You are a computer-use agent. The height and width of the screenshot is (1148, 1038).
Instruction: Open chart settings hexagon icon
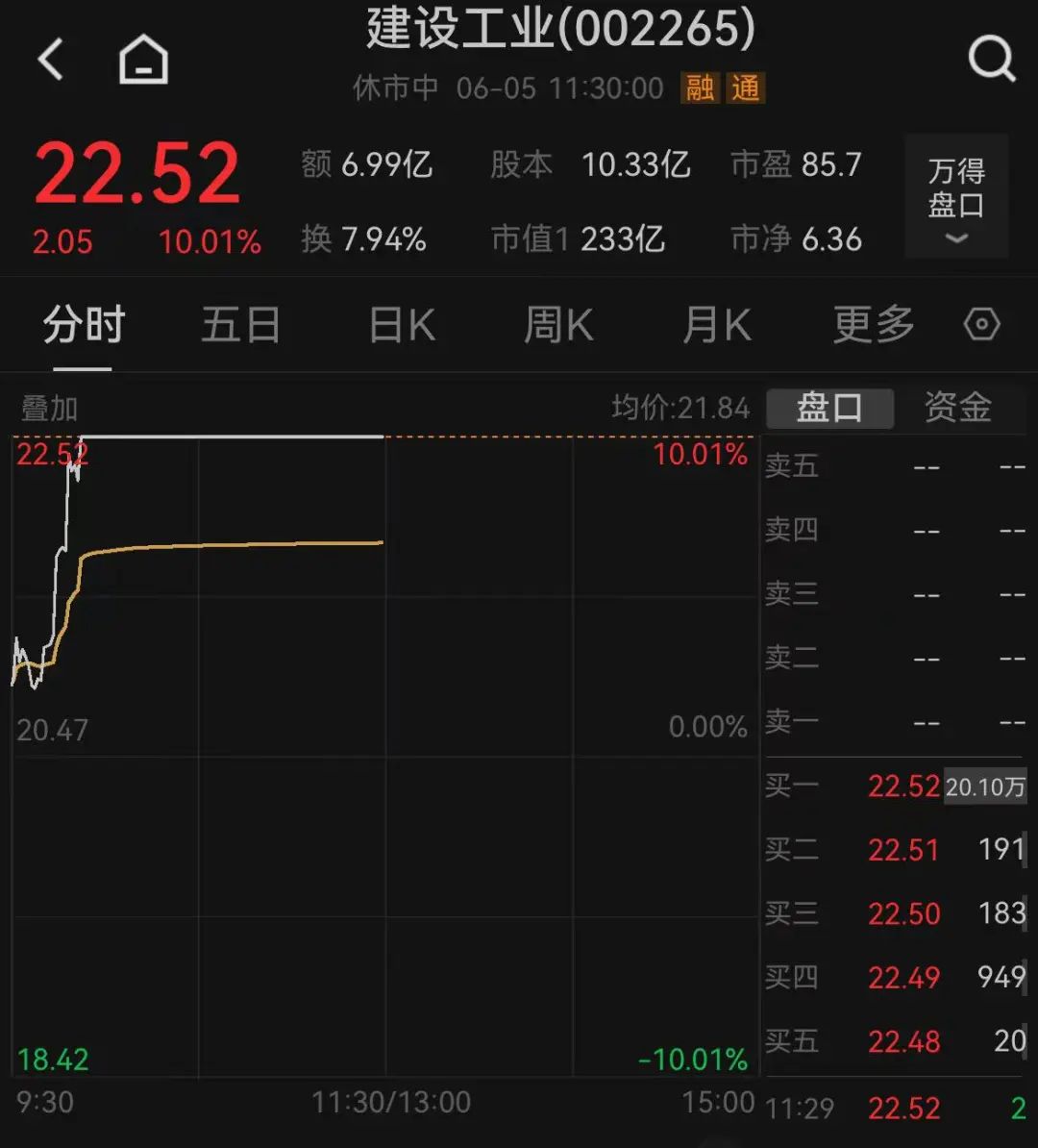(981, 325)
